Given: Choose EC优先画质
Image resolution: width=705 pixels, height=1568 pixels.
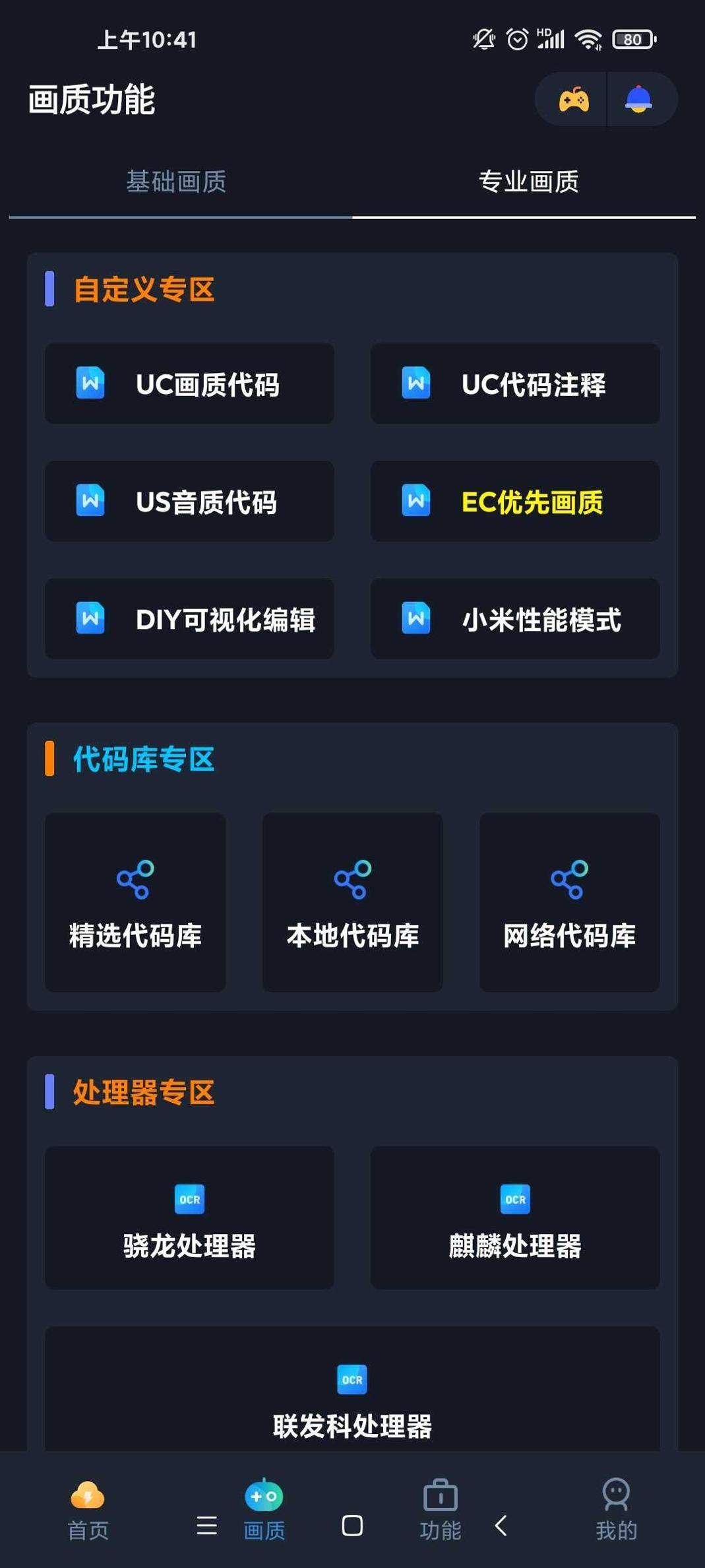Looking at the screenshot, I should tap(514, 502).
